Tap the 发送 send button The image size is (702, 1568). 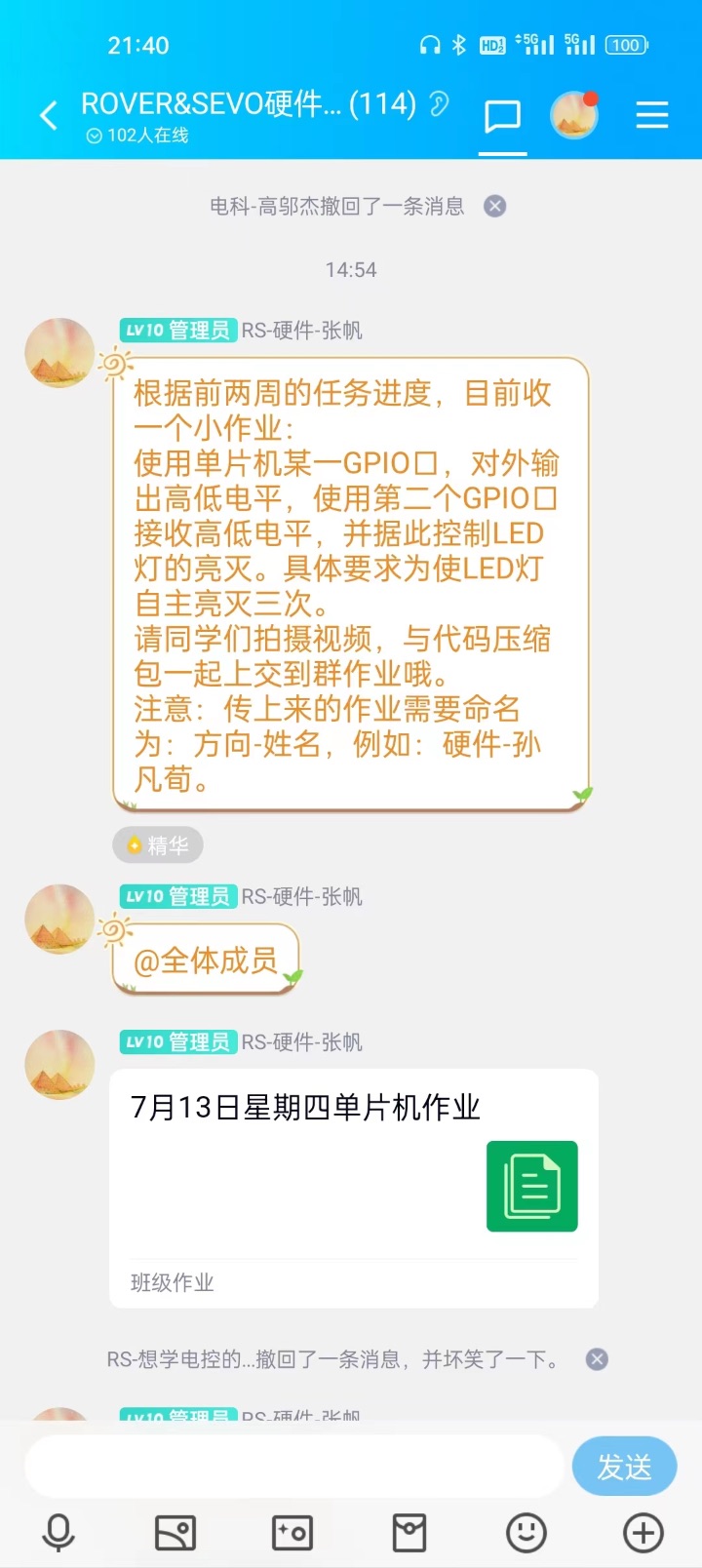click(624, 1466)
